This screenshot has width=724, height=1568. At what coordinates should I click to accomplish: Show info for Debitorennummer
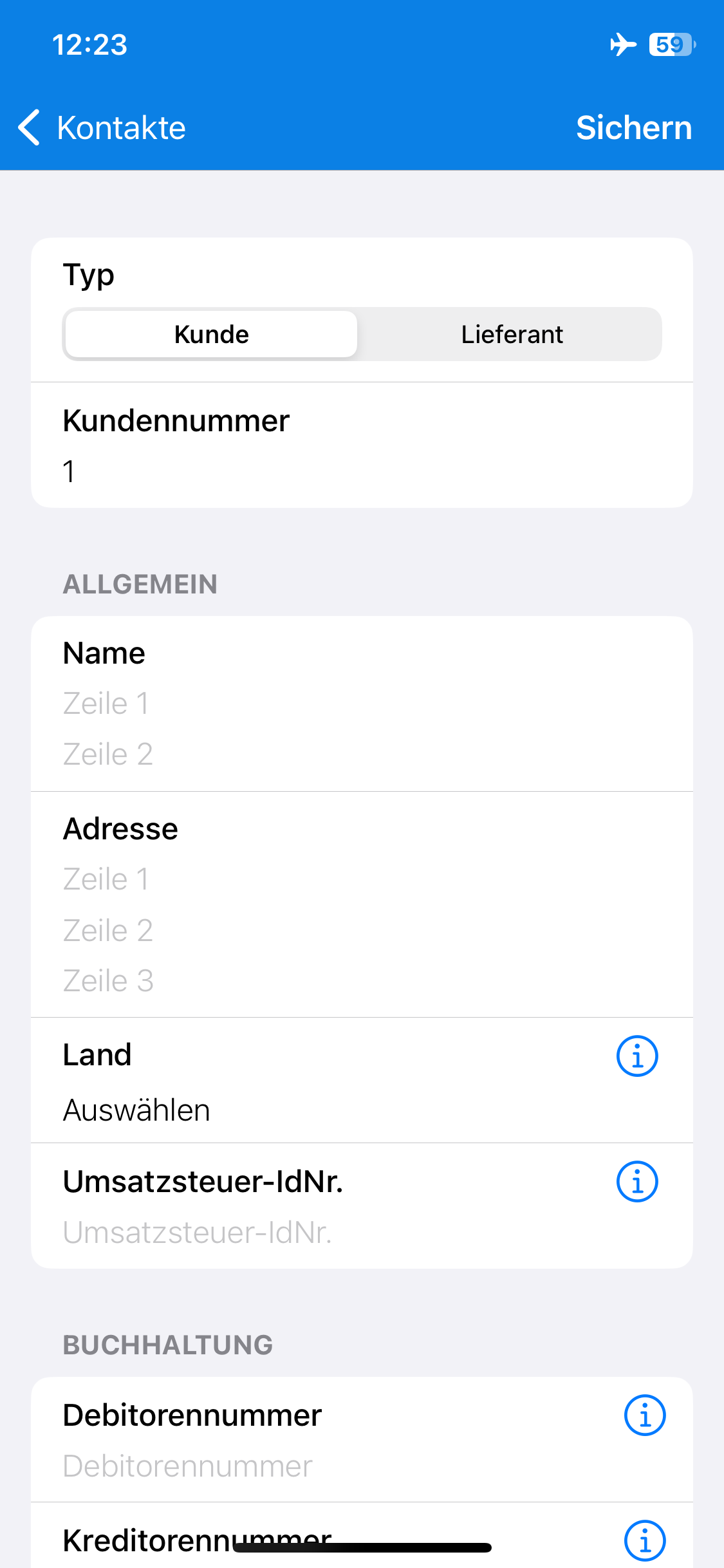coord(645,1415)
